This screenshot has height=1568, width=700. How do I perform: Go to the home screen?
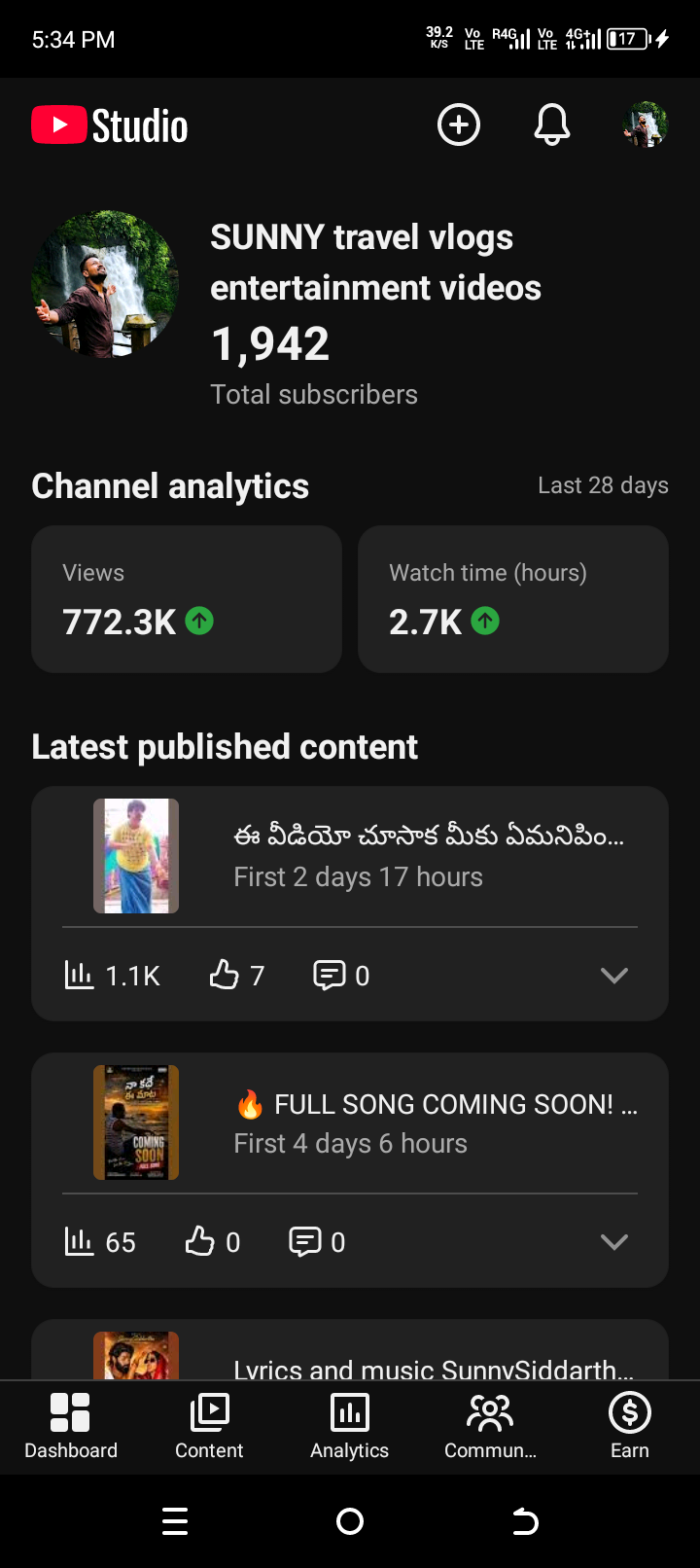(x=350, y=1521)
